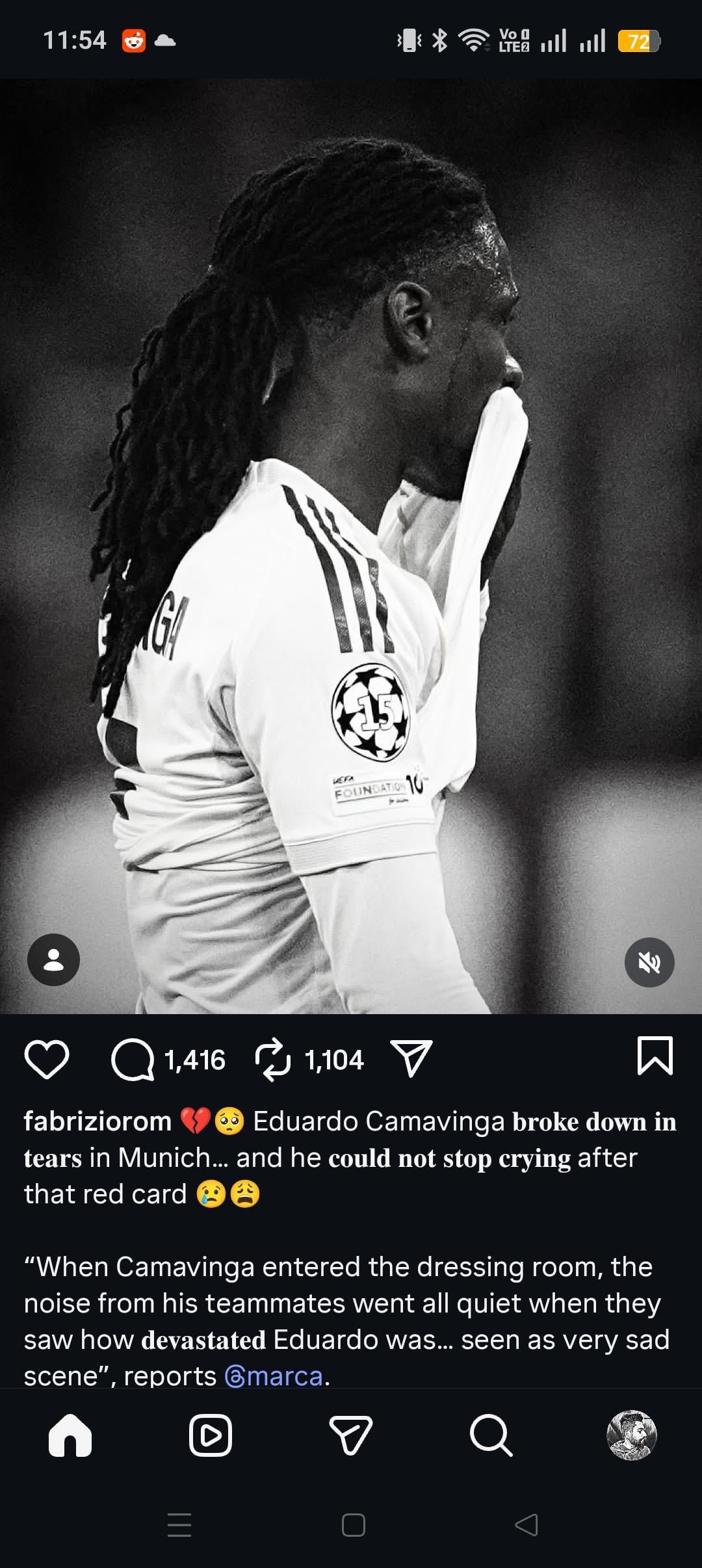Open comments on the Camavinga post
The image size is (702, 1568).
coord(133,1060)
